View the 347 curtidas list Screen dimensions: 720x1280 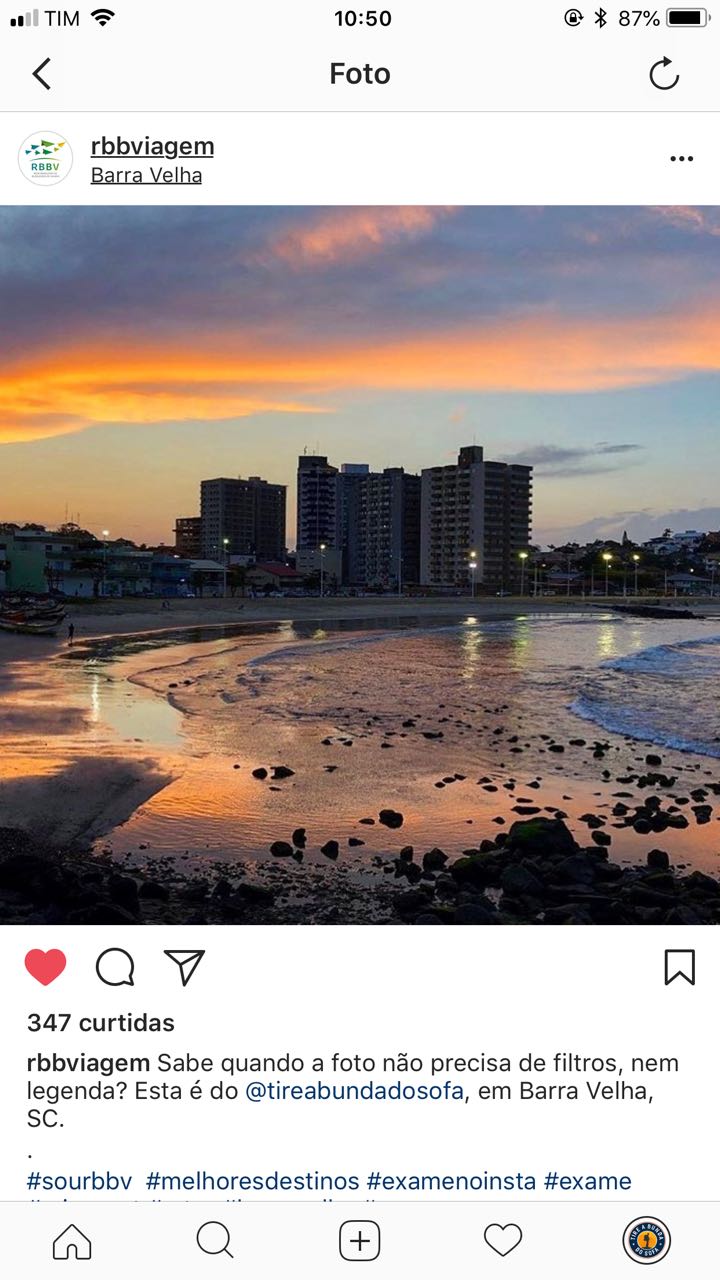tap(101, 1022)
